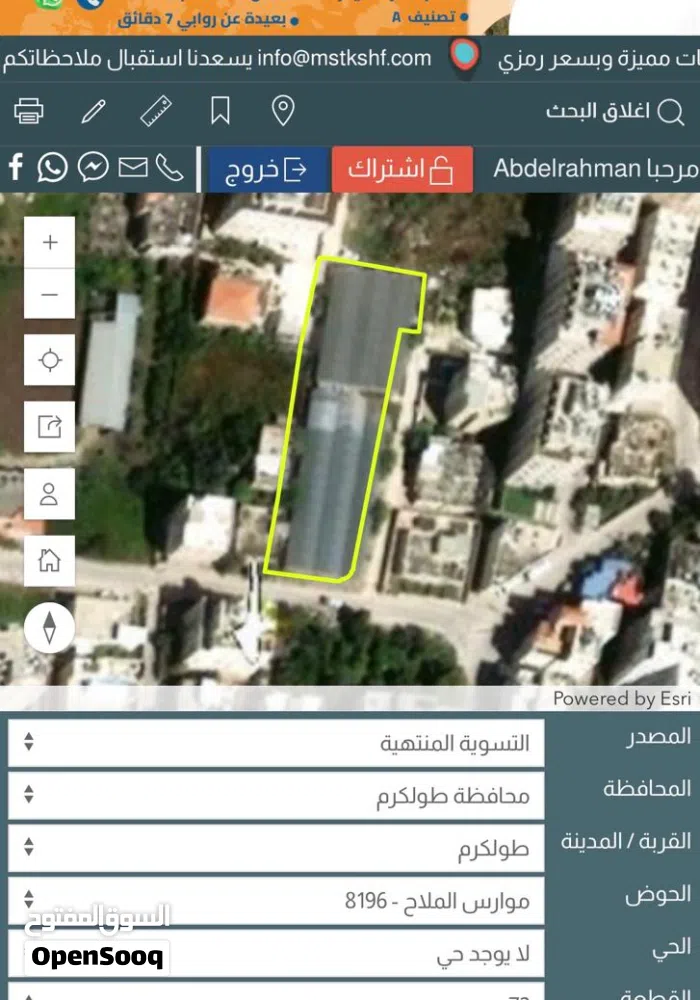Open the المحافظة dropdown showing محافظة طولكرم
The width and height of the screenshot is (700, 1000).
point(276,796)
